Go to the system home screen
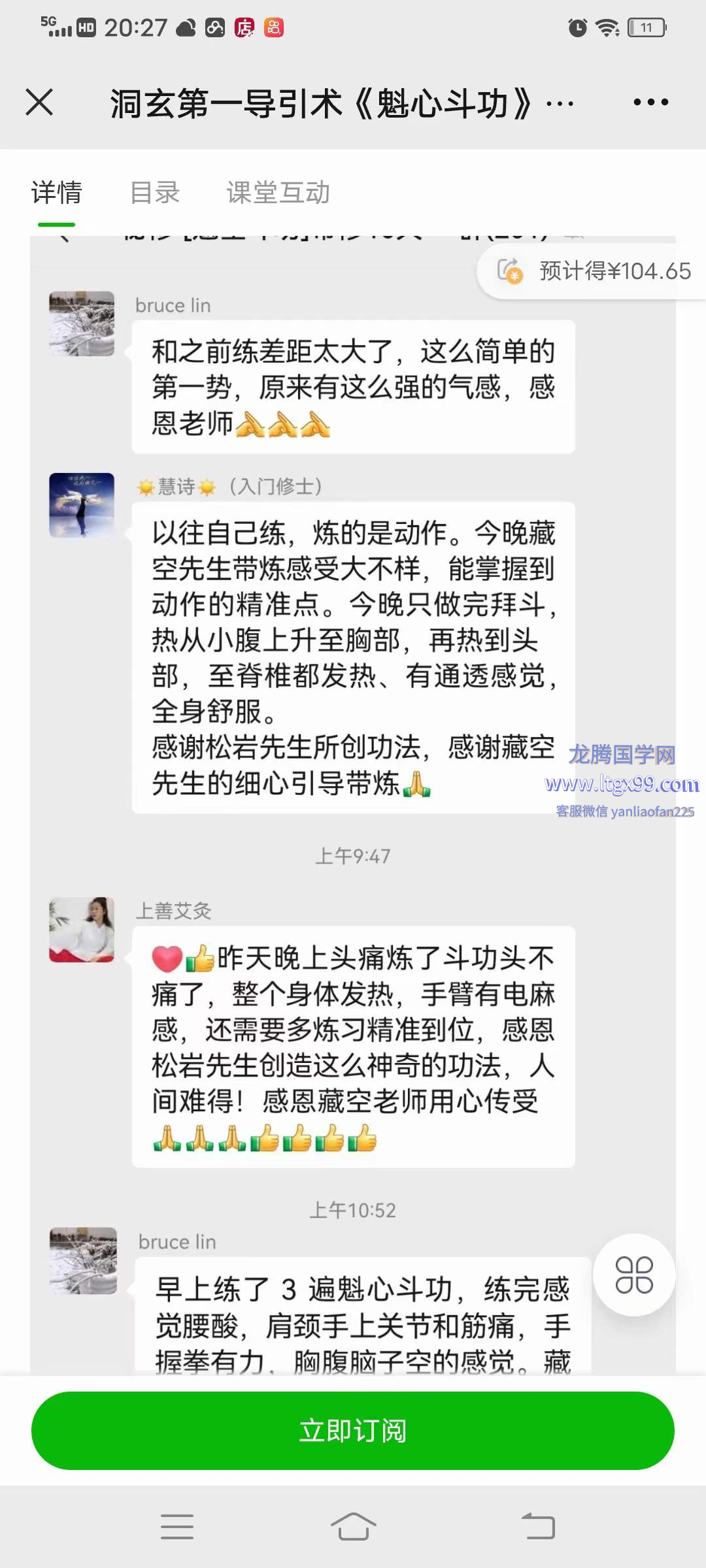The height and width of the screenshot is (1568, 706). pos(353,1527)
